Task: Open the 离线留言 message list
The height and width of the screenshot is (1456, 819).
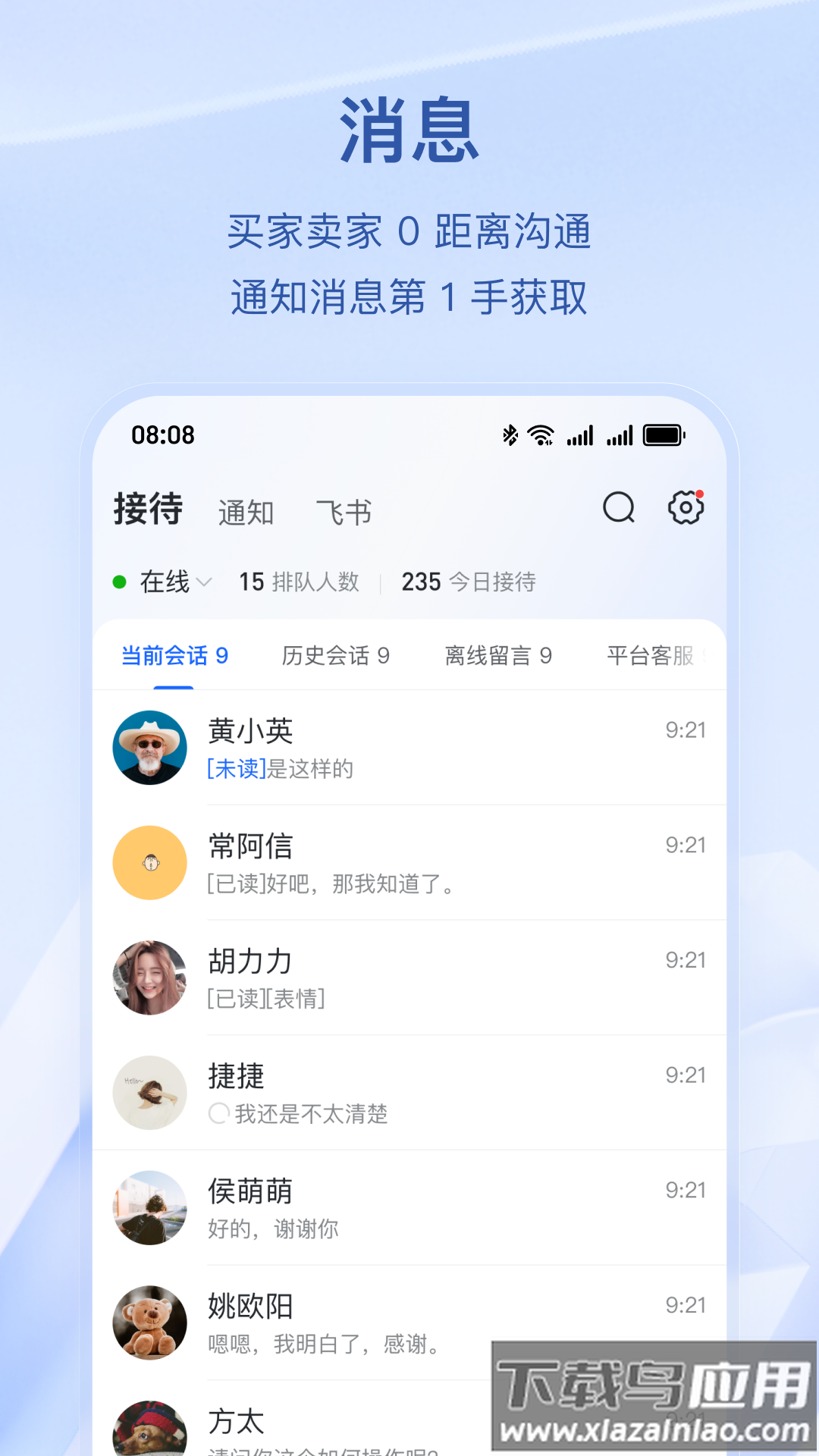Action: pyautogui.click(x=498, y=655)
